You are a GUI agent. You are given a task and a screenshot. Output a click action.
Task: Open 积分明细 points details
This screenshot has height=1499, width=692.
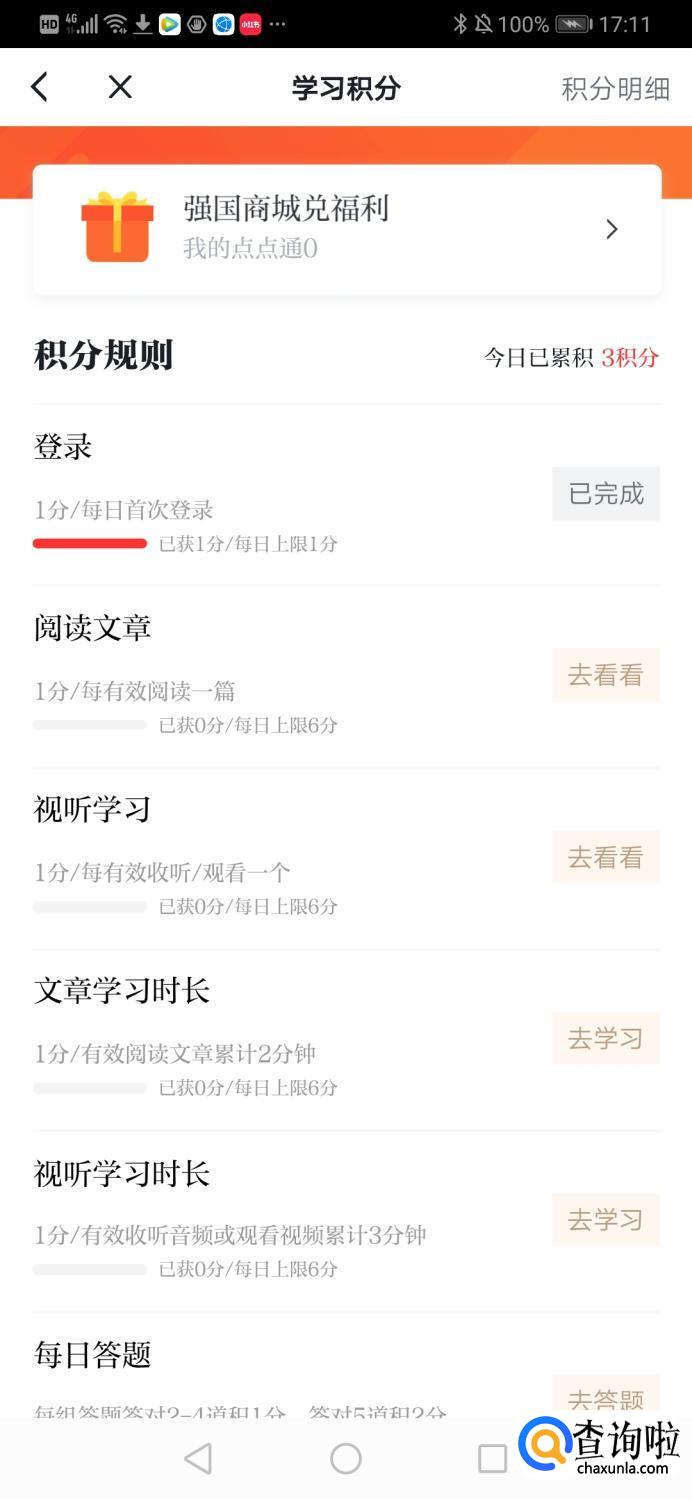pos(615,89)
